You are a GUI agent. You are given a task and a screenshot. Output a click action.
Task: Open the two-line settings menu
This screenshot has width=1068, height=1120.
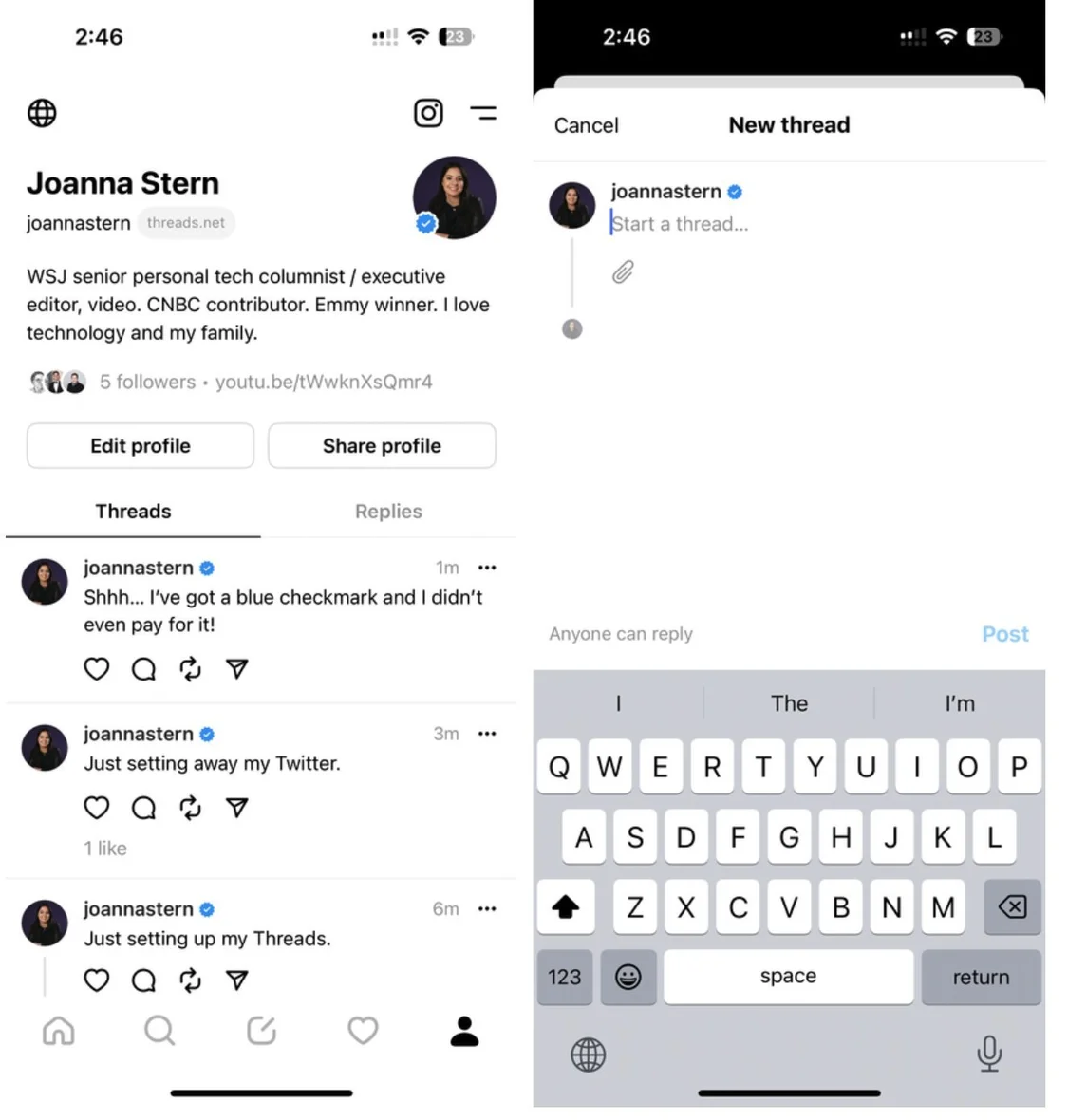[483, 113]
